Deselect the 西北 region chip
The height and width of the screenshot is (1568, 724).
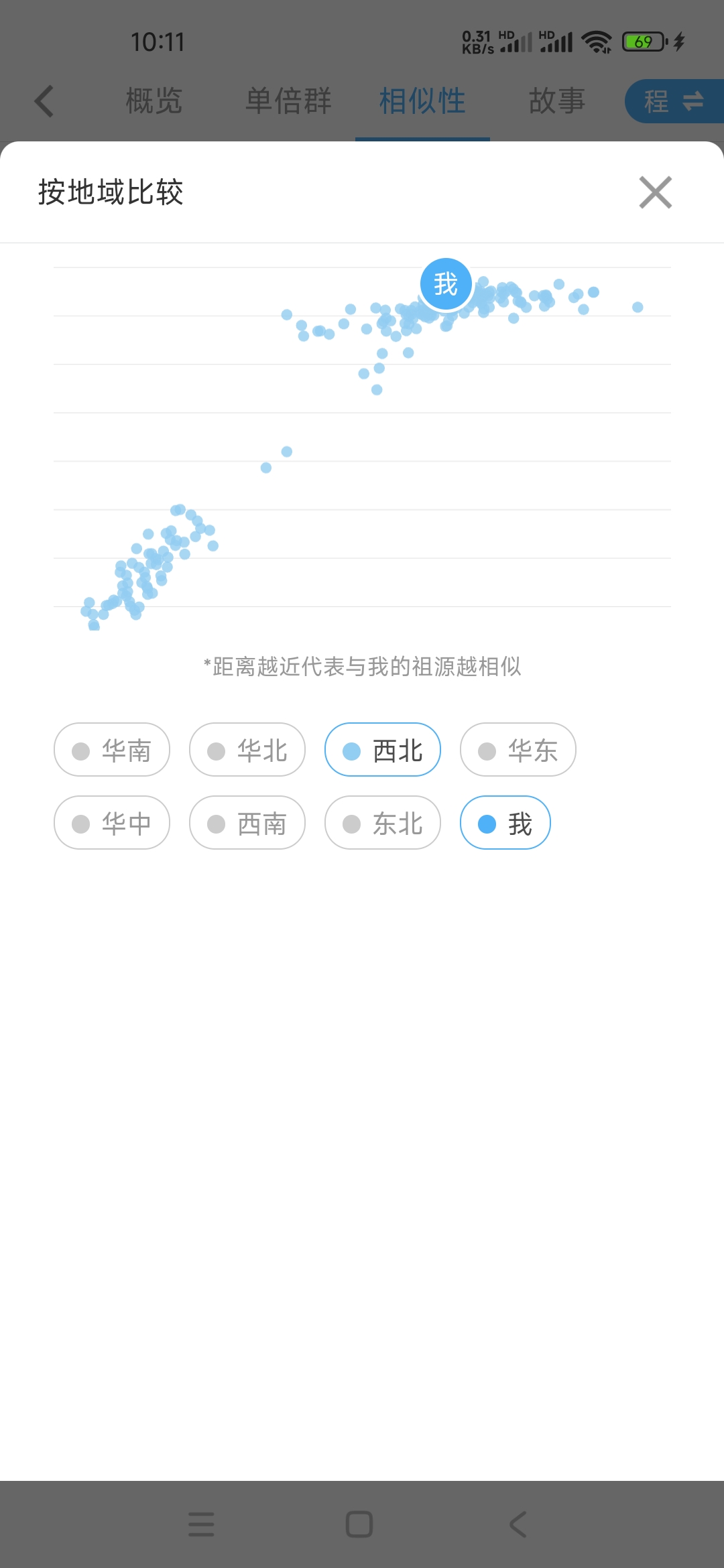coord(383,750)
